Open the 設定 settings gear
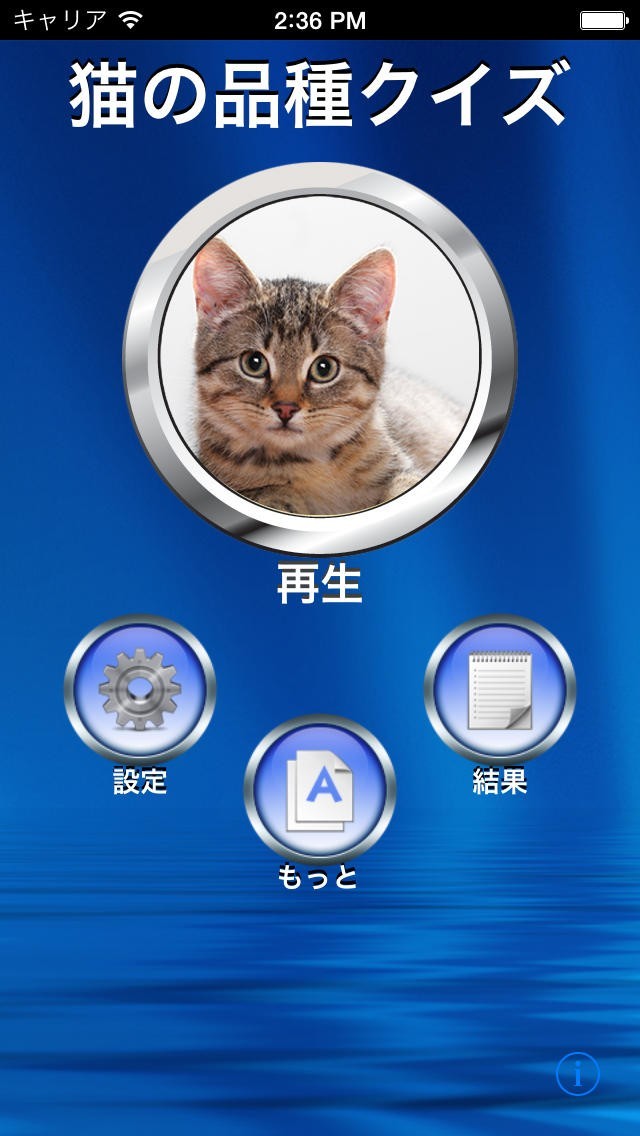Viewport: 640px width, 1136px height. coord(140,690)
